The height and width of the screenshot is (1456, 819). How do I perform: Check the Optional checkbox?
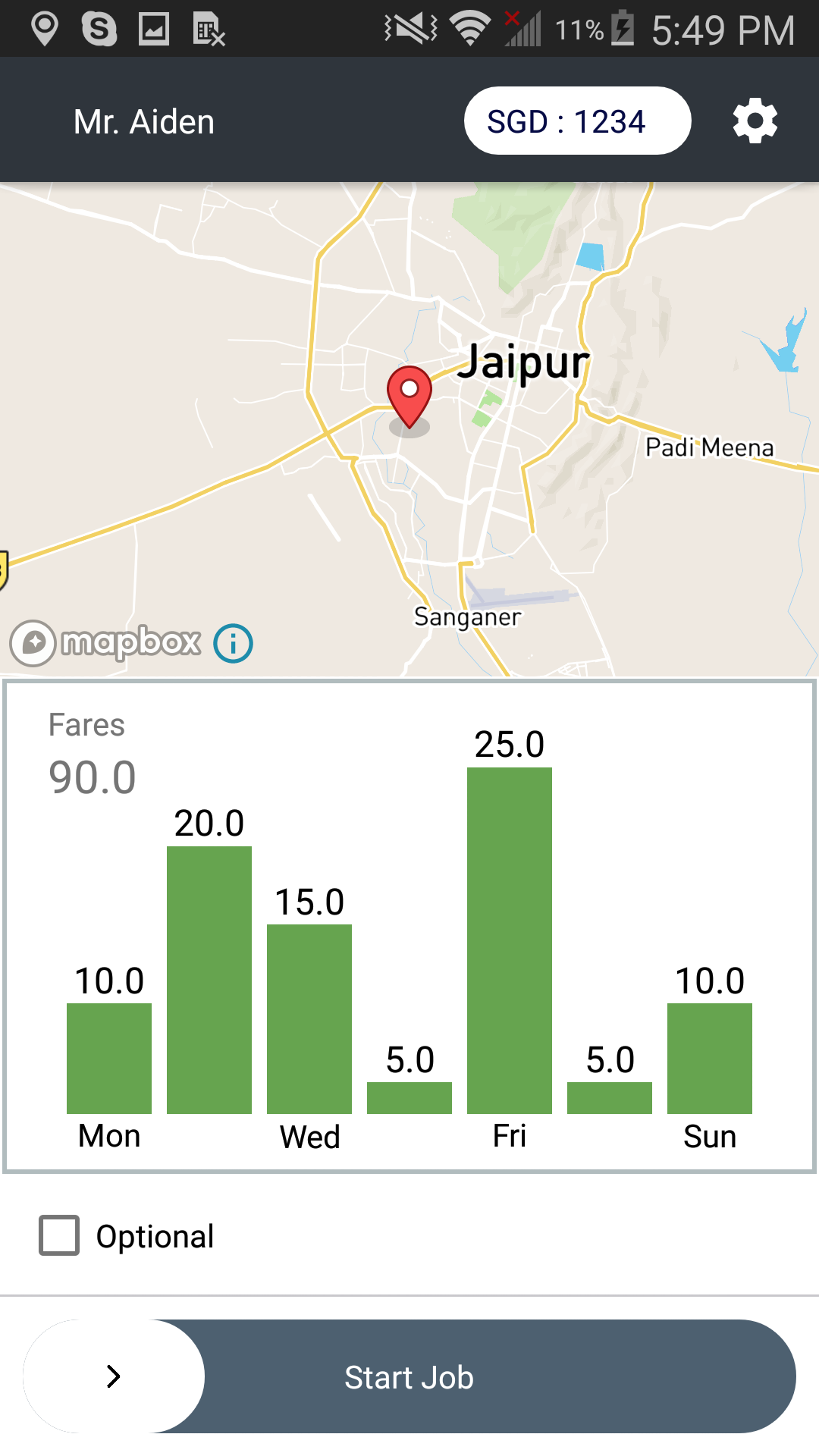[59, 1236]
